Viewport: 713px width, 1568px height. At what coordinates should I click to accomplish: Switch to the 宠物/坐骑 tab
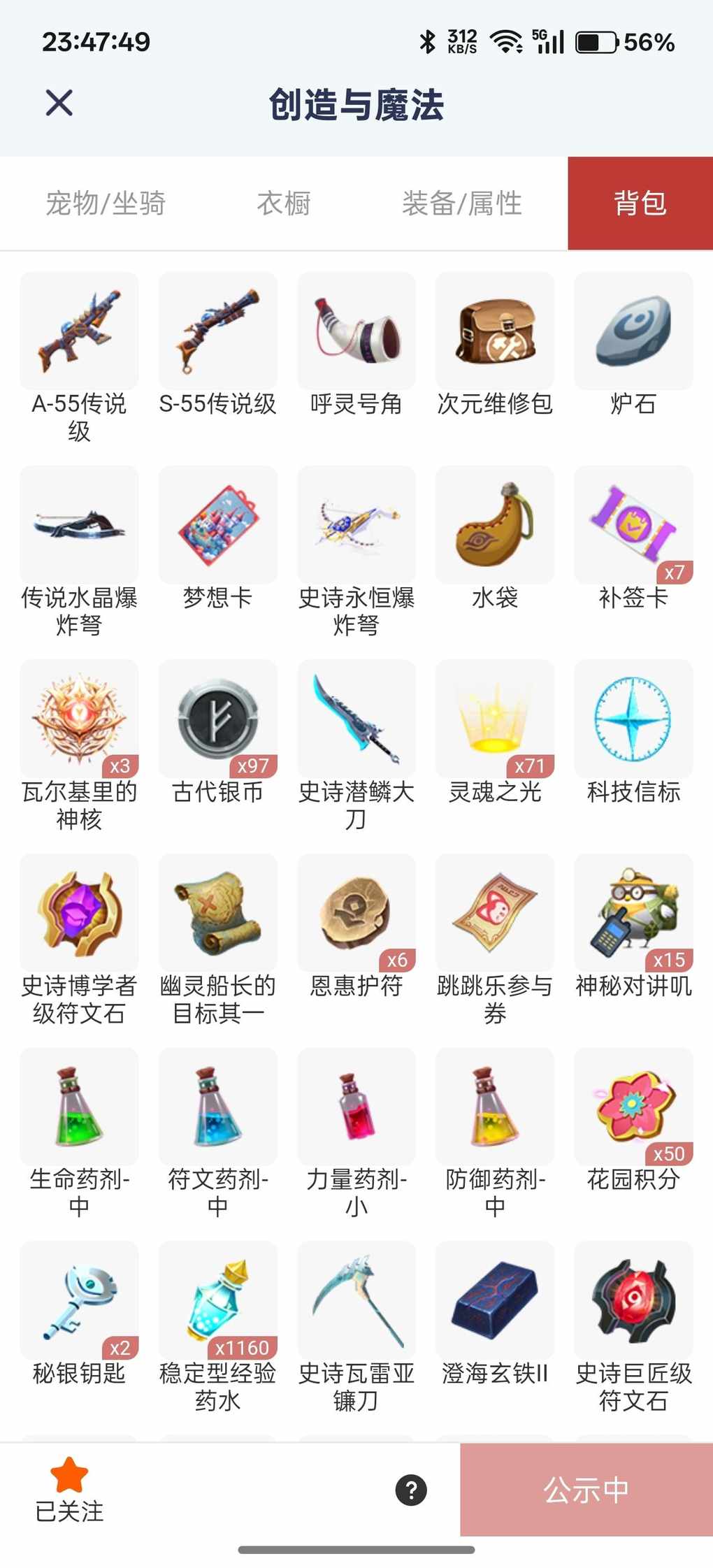coord(106,203)
